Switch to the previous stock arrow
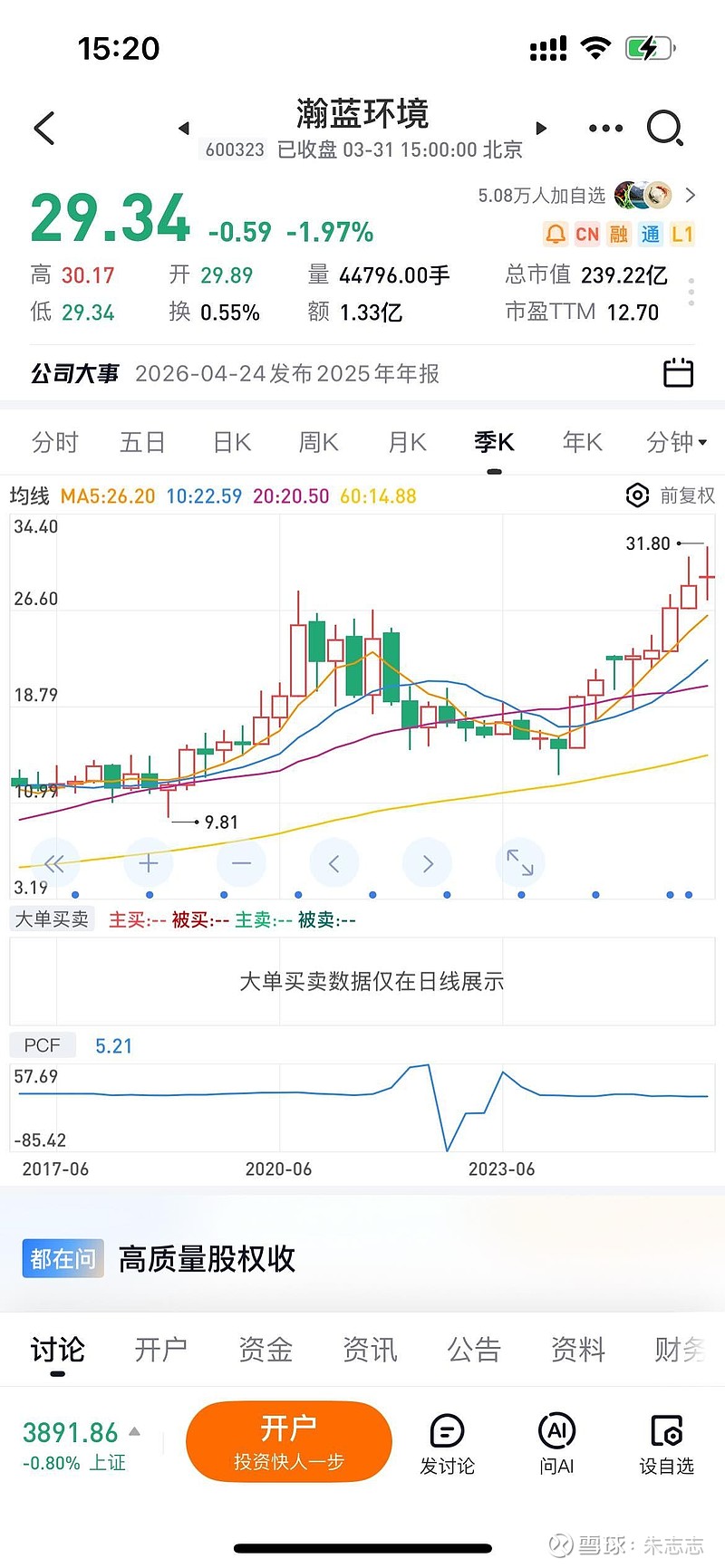 [x=184, y=129]
